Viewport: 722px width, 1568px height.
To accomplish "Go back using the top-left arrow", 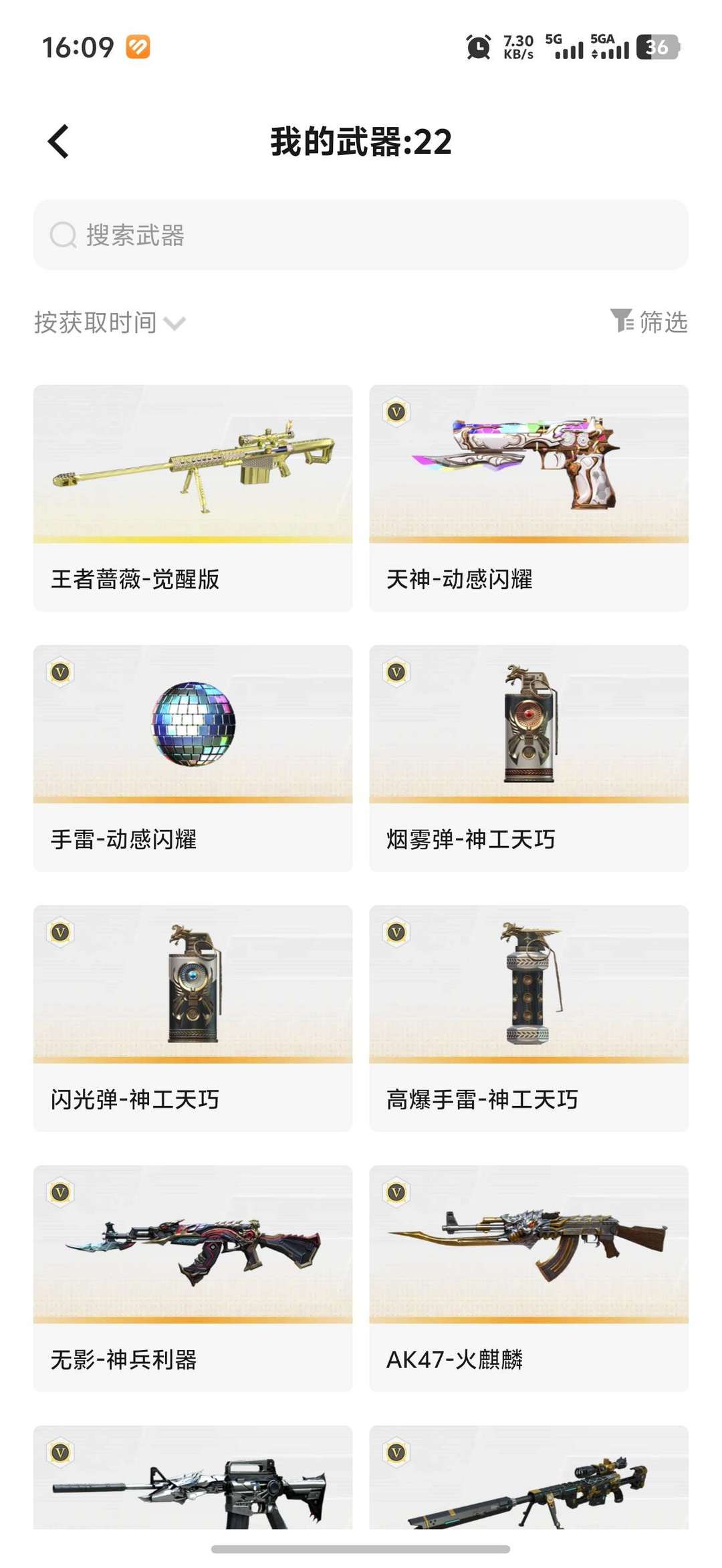I will pyautogui.click(x=59, y=142).
